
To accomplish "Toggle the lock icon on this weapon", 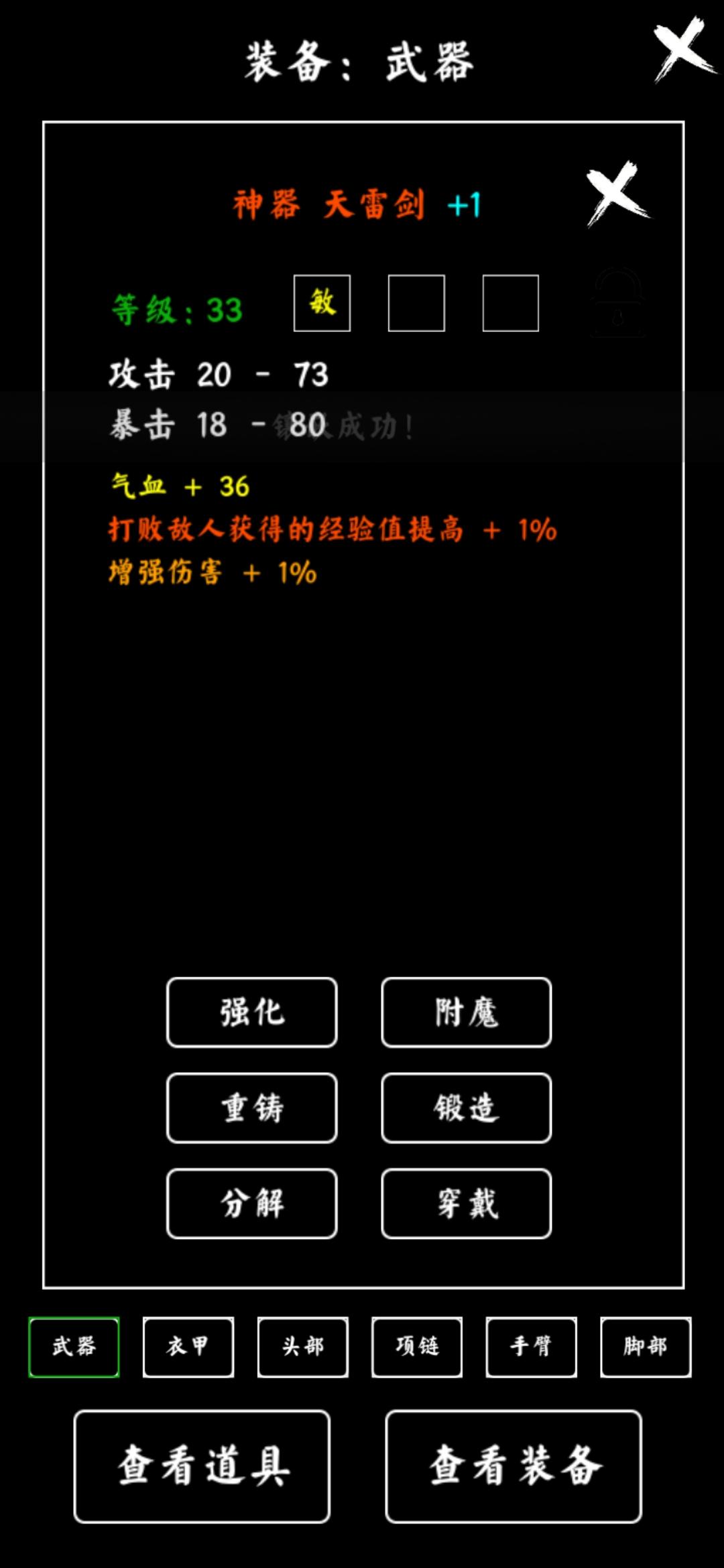I will (x=617, y=303).
